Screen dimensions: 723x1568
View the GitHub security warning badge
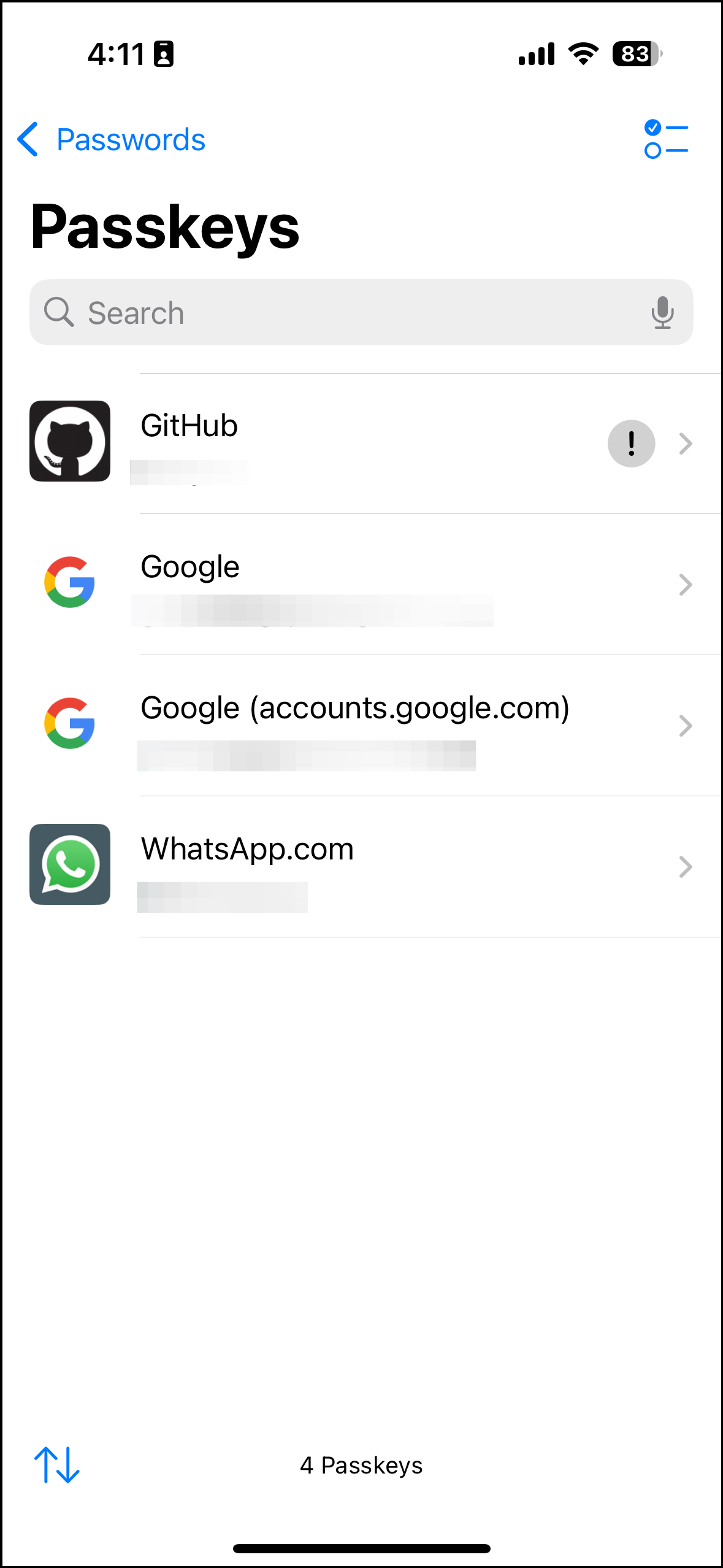point(631,444)
